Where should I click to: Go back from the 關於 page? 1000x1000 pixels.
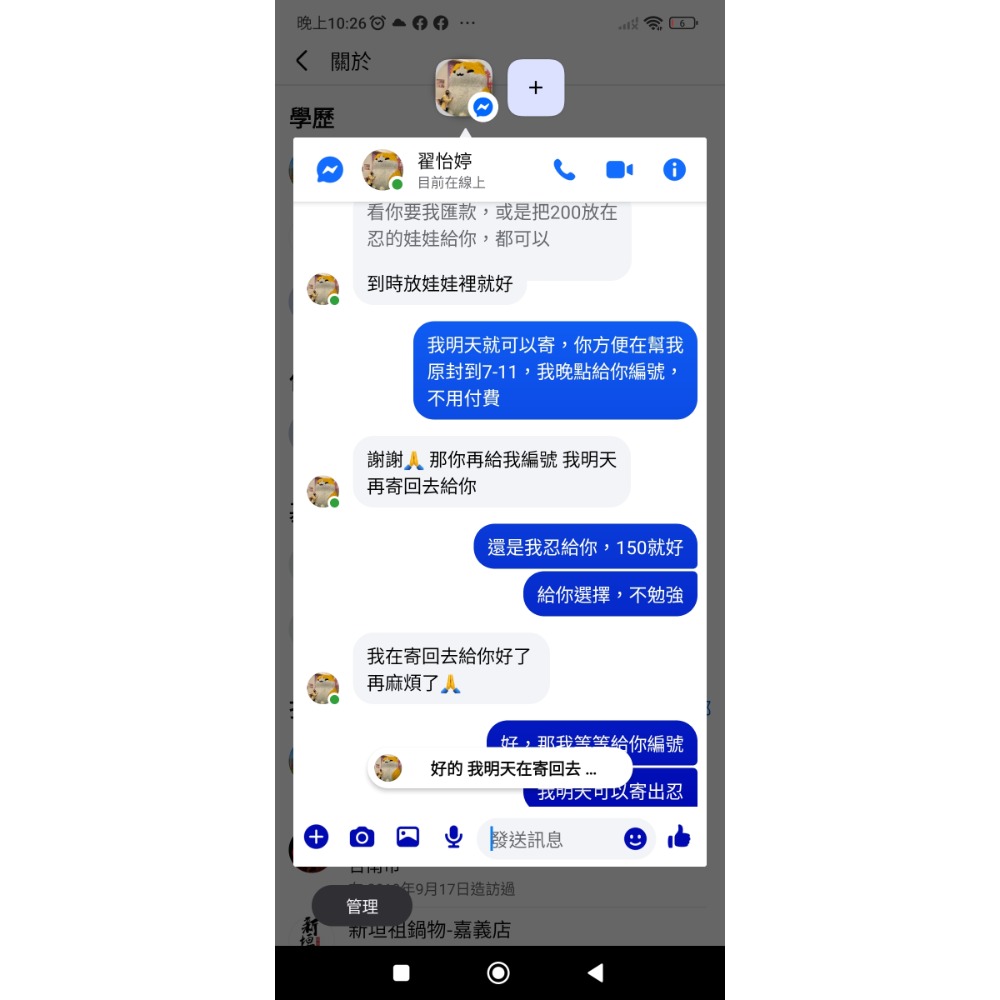pyautogui.click(x=302, y=61)
